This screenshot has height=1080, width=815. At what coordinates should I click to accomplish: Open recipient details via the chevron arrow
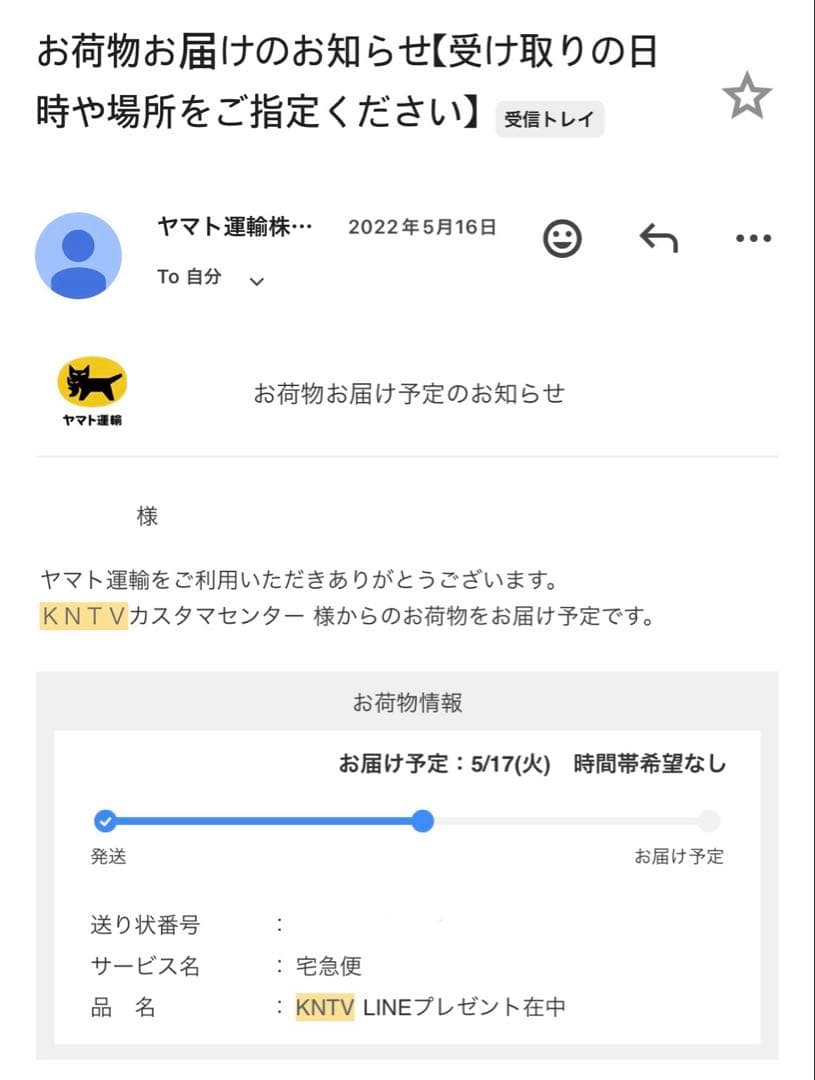[x=256, y=281]
